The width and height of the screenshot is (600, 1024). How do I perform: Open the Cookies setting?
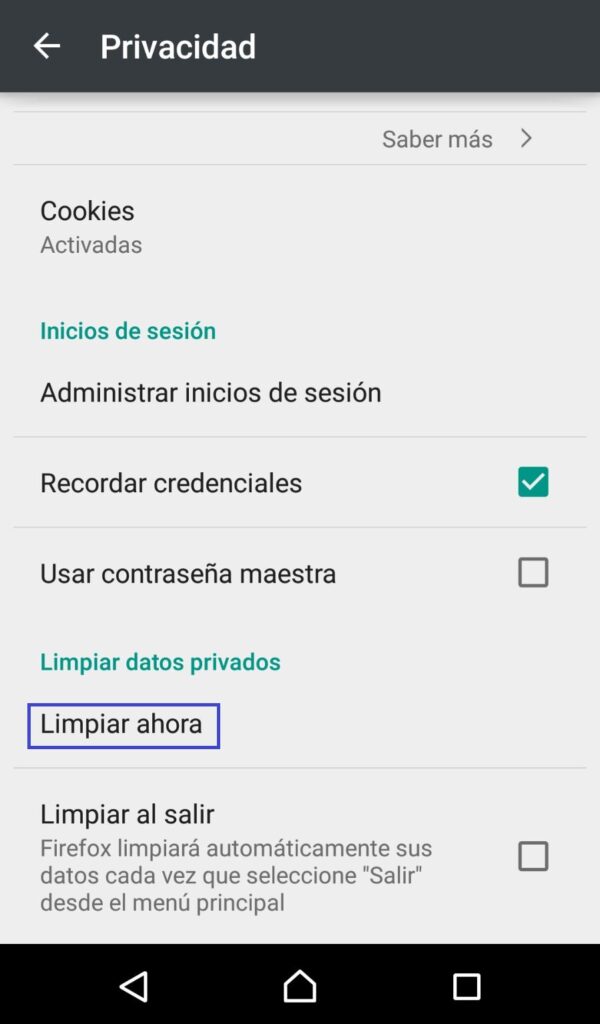[90, 226]
